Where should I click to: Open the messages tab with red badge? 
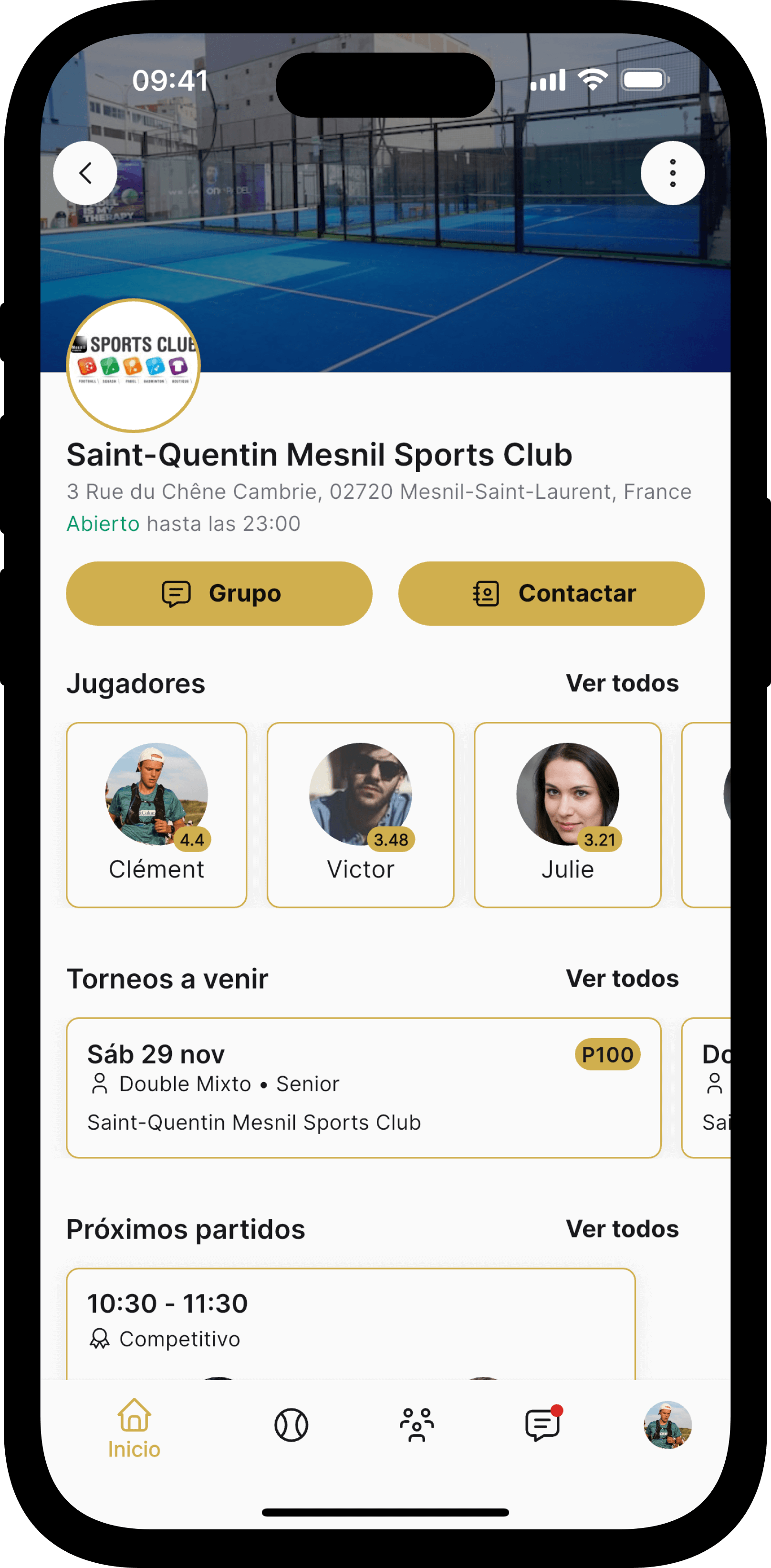pos(542,1425)
